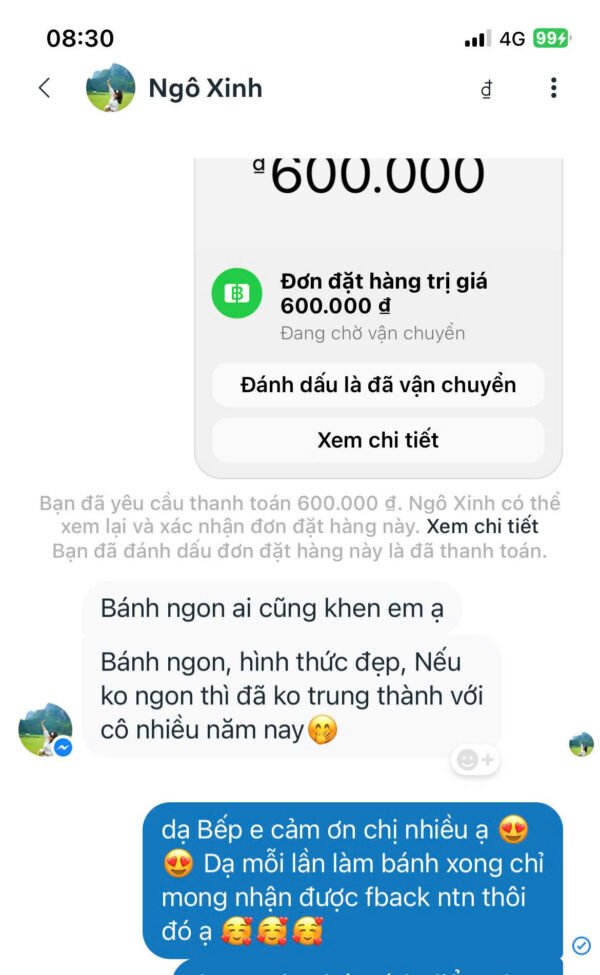
Task: Add an emoji reaction to Ngô Xinh's message
Action: coord(475,759)
